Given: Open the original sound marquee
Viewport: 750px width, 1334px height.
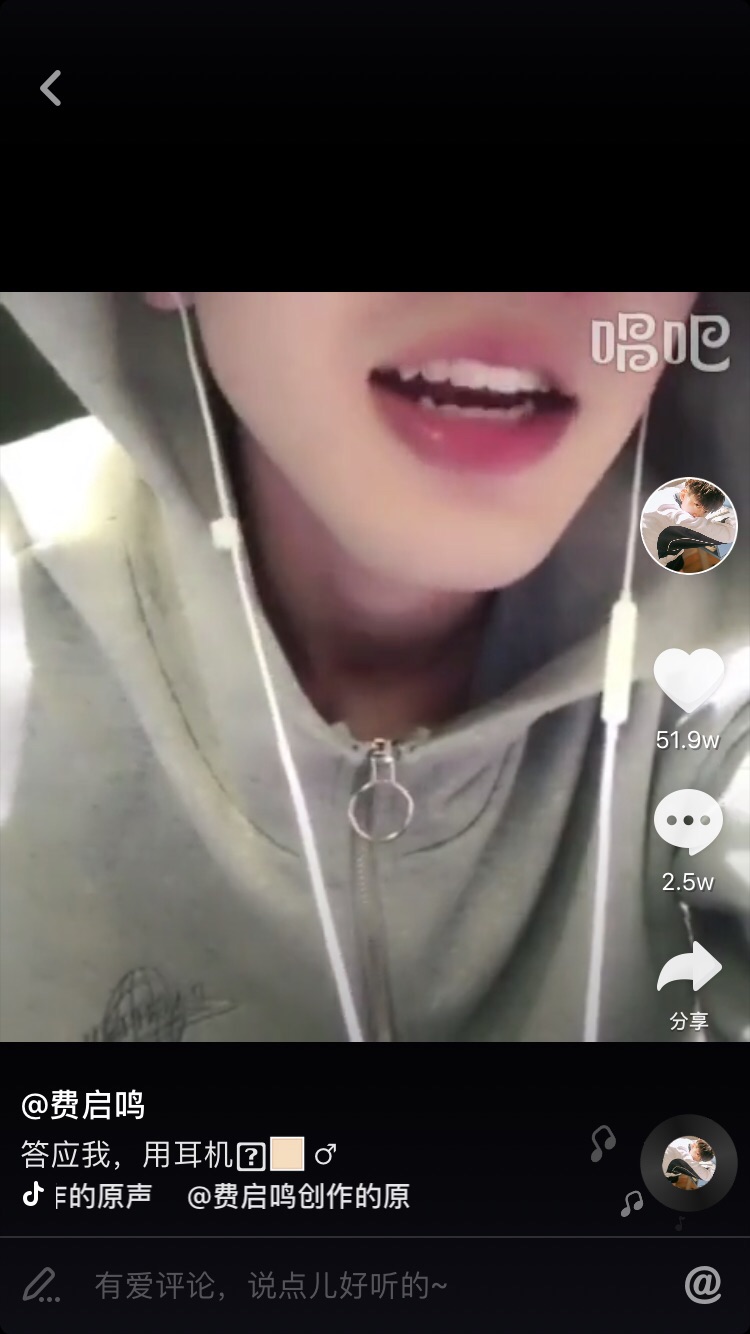Looking at the screenshot, I should point(230,1196).
